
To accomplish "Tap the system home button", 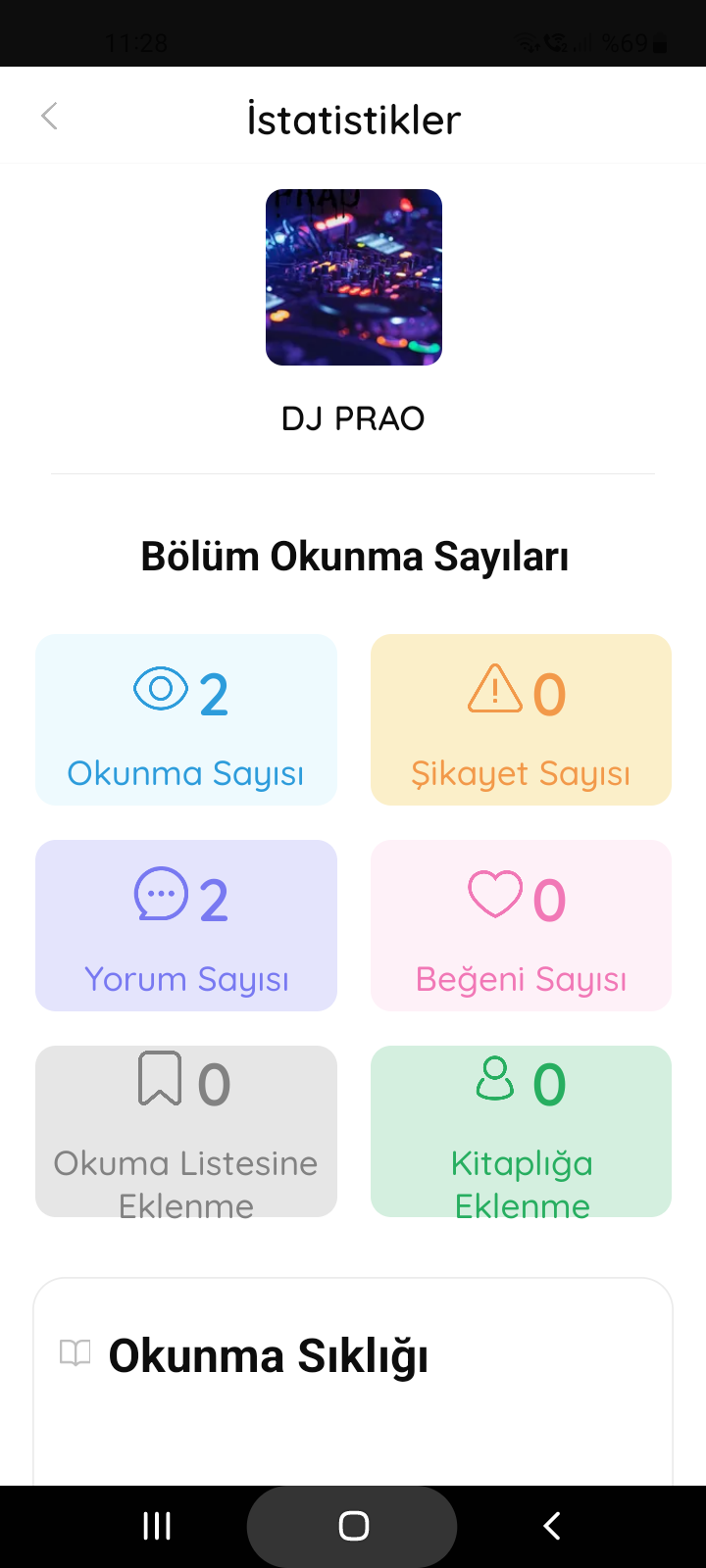I will 353,1526.
